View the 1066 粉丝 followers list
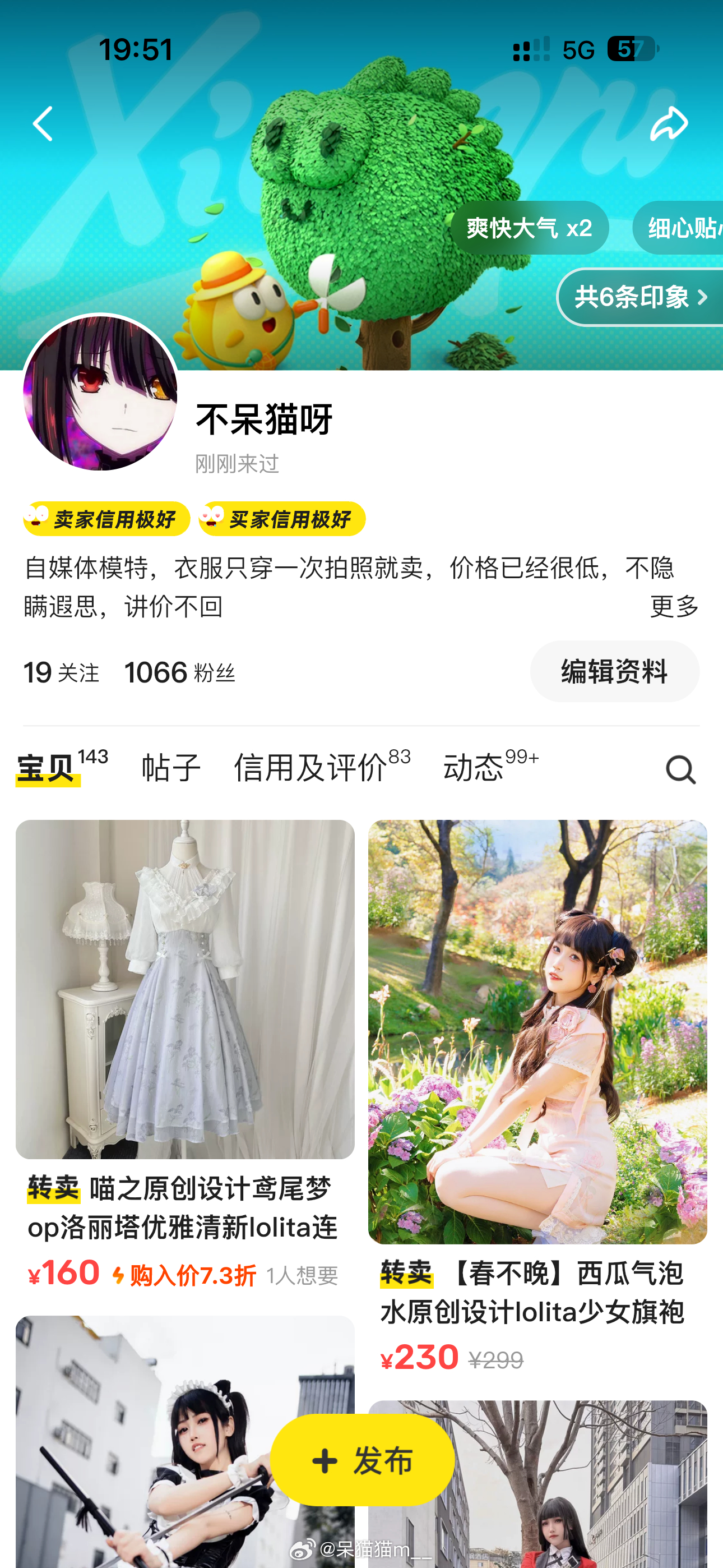The width and height of the screenshot is (723, 1568). pos(179,672)
